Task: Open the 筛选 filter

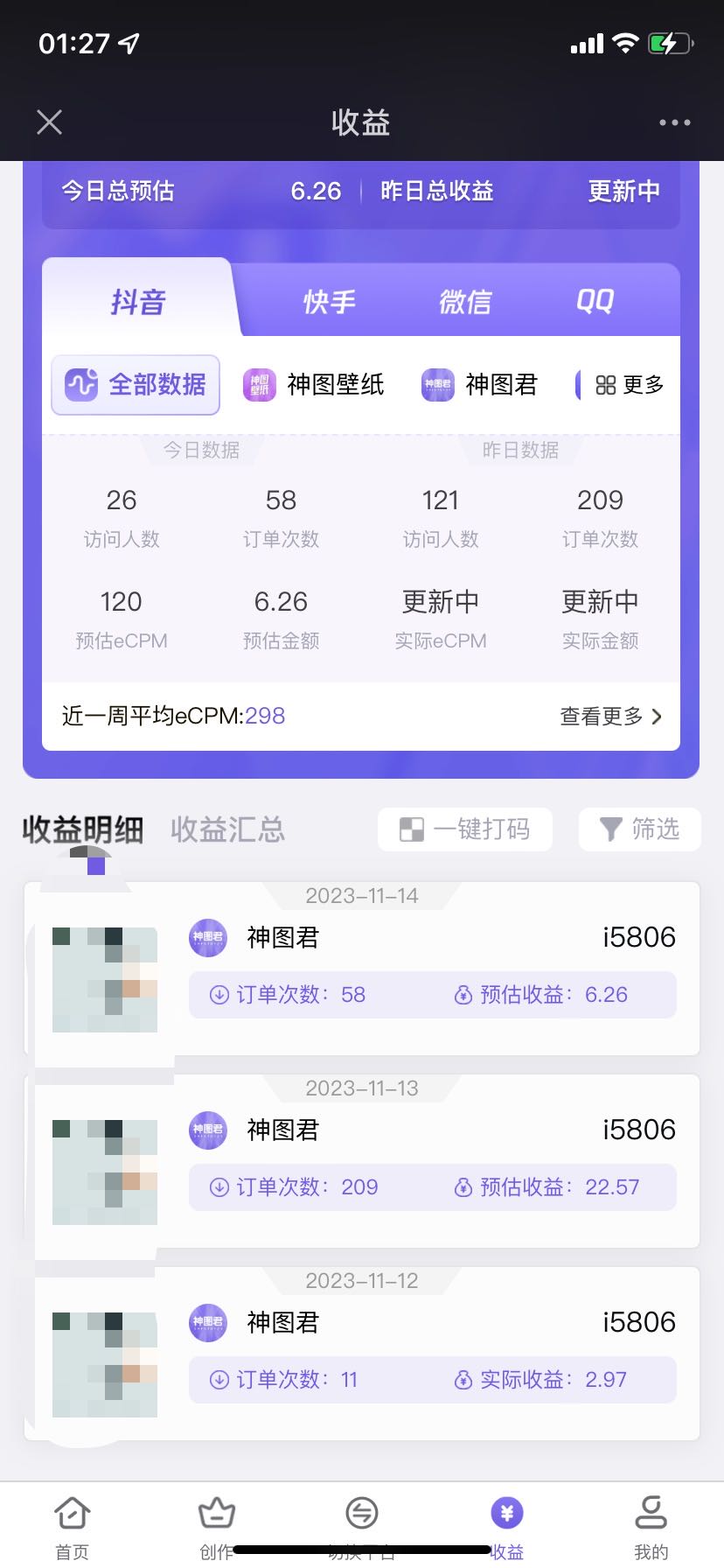Action: (x=640, y=829)
